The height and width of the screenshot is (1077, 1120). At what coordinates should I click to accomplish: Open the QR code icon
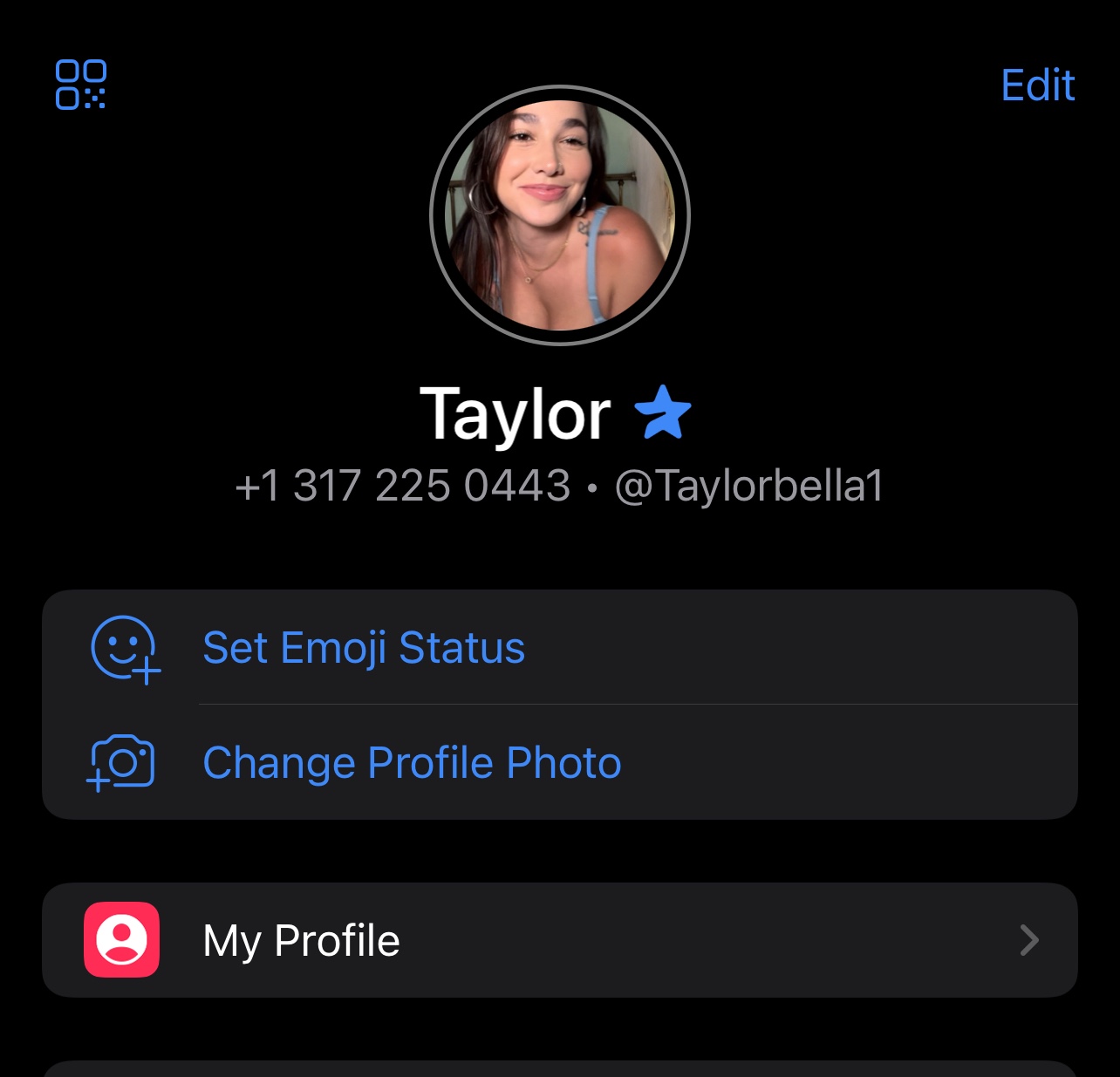[x=80, y=85]
